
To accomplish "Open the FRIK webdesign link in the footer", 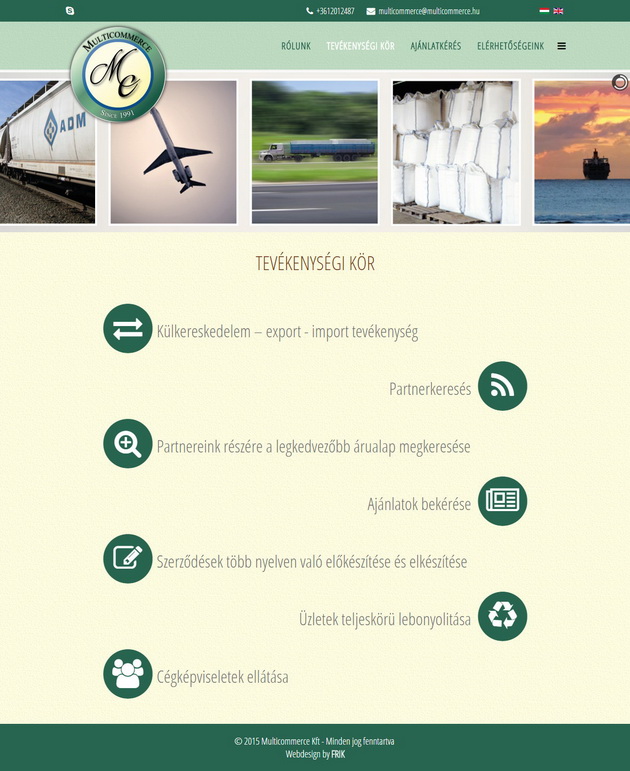I will tap(338, 754).
